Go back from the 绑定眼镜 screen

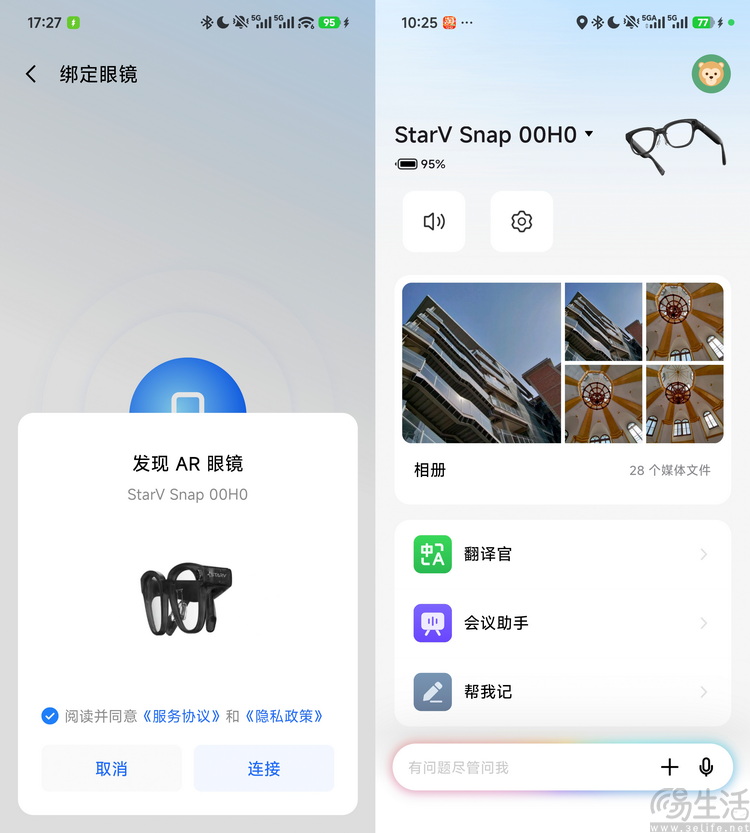[31, 74]
